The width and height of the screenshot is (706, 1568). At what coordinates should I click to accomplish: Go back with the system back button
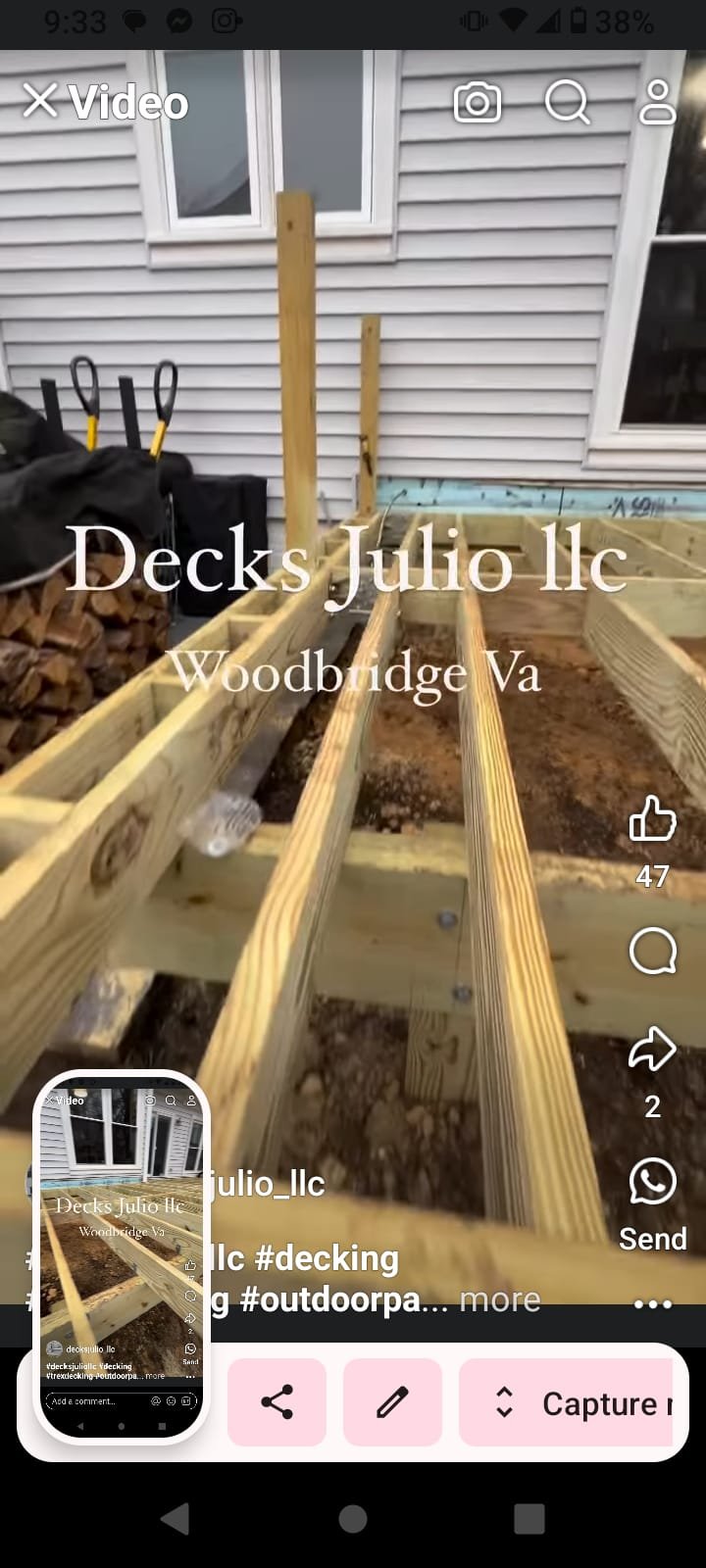click(176, 1519)
